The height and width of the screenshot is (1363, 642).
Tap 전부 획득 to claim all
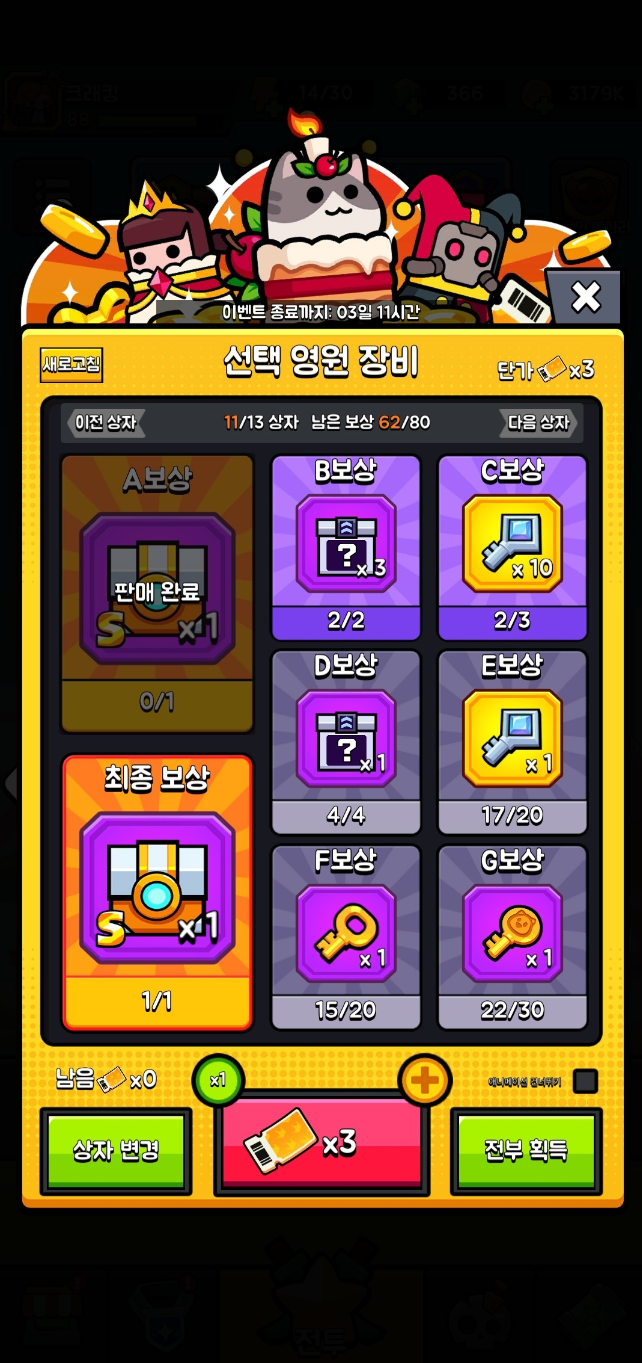point(526,1150)
